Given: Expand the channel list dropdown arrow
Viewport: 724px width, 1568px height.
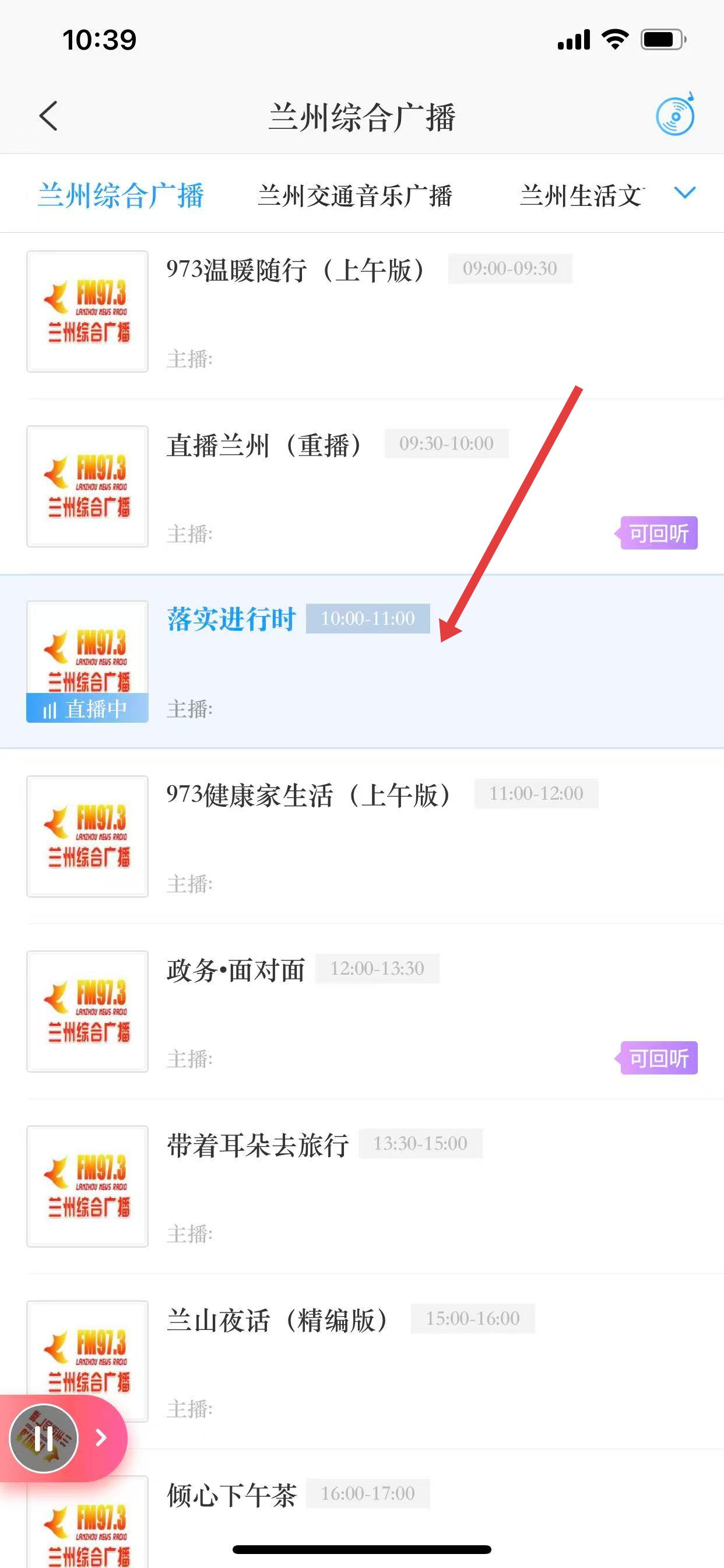Looking at the screenshot, I should pos(684,194).
